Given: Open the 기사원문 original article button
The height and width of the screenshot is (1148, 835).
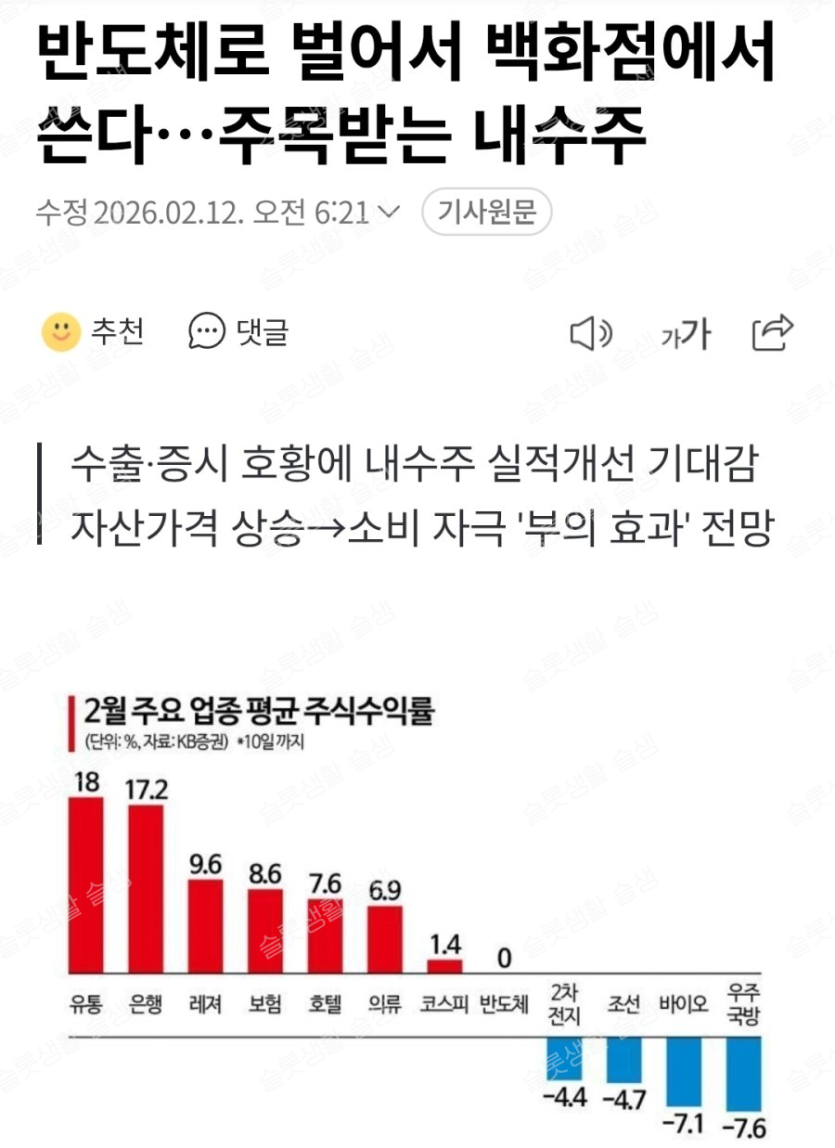Looking at the screenshot, I should click(x=486, y=213).
